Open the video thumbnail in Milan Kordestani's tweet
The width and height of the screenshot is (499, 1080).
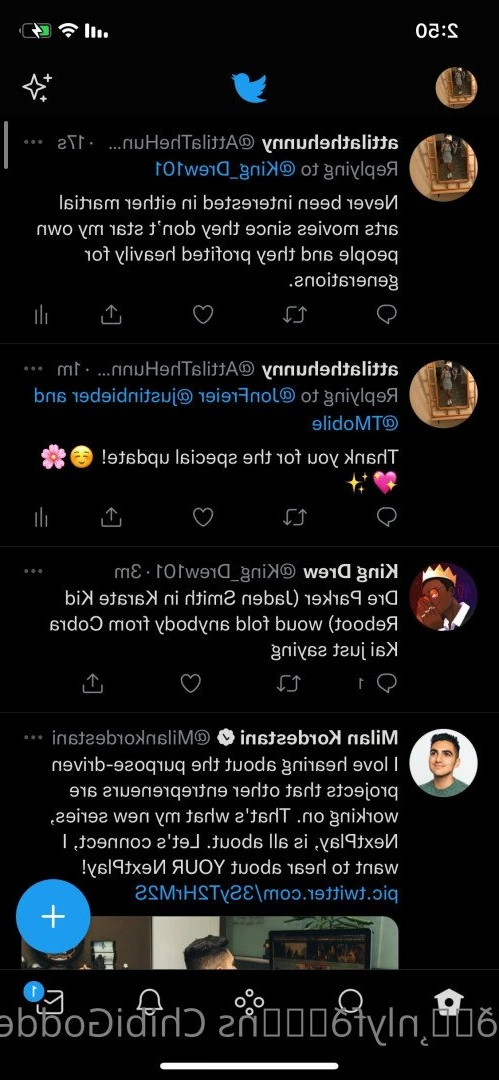coord(210,942)
